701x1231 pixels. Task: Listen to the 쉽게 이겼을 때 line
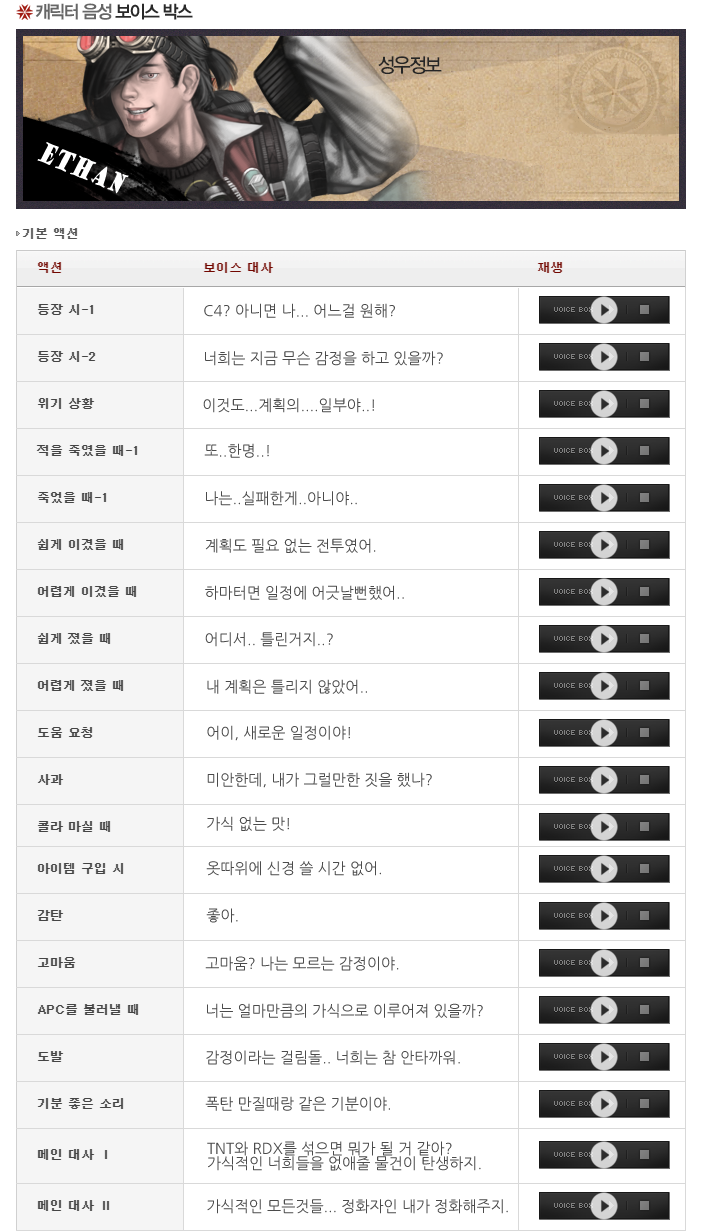point(604,545)
